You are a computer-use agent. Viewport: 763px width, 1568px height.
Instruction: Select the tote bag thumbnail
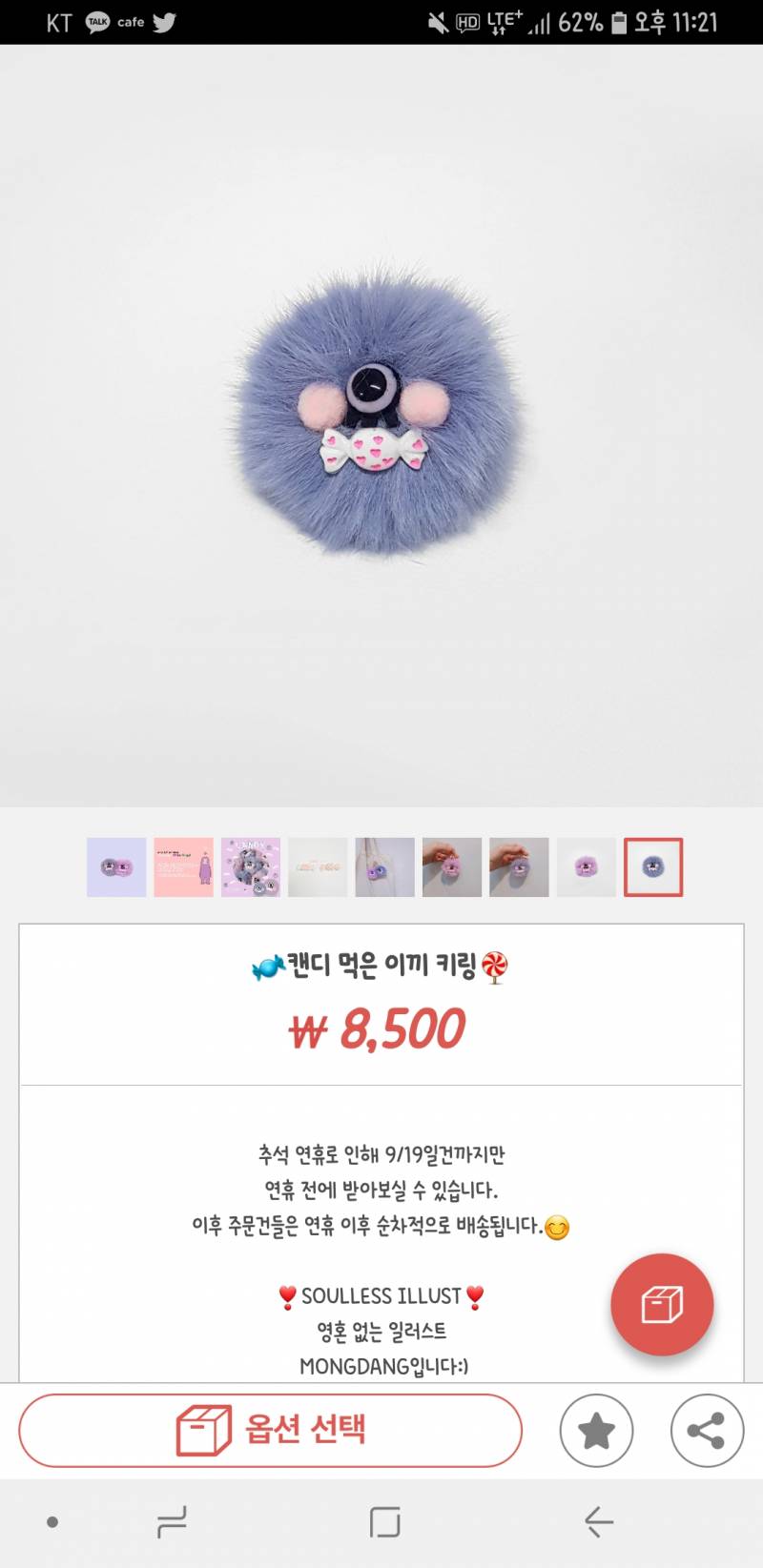(x=385, y=867)
